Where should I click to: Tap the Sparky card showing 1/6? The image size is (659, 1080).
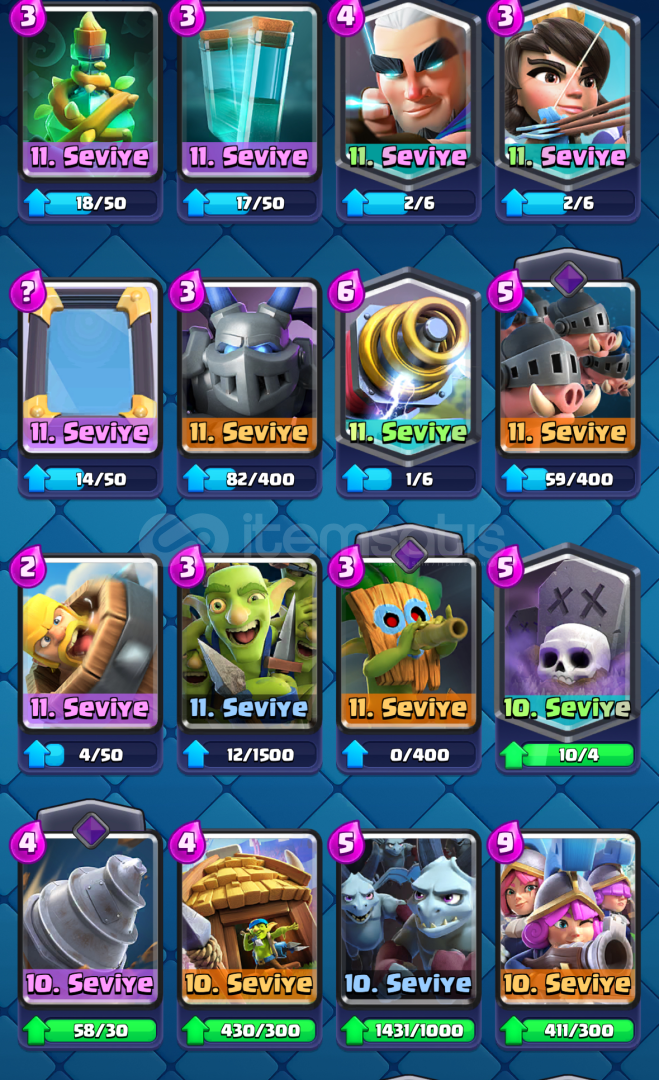pos(409,370)
